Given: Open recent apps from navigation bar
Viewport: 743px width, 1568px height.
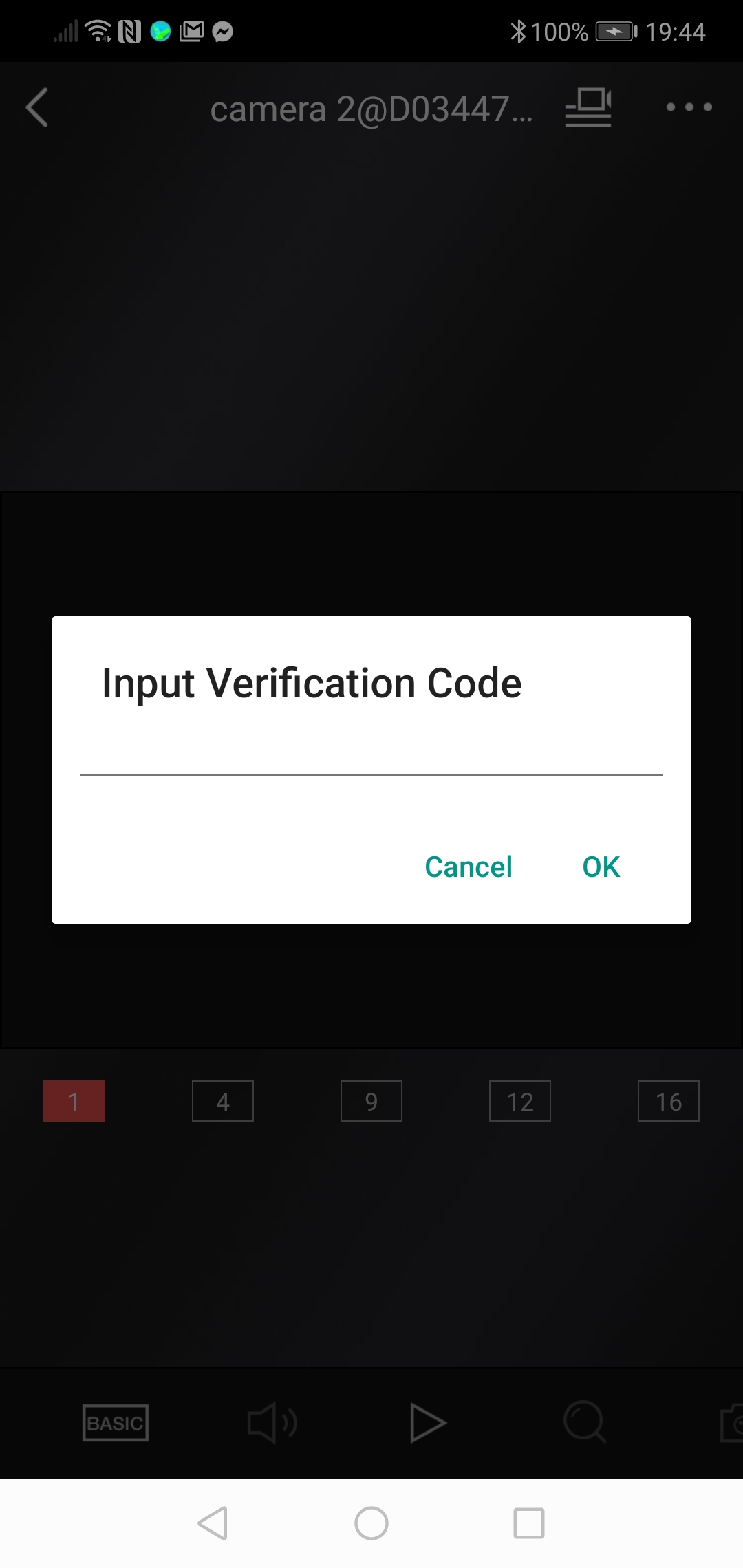Looking at the screenshot, I should tap(529, 1523).
